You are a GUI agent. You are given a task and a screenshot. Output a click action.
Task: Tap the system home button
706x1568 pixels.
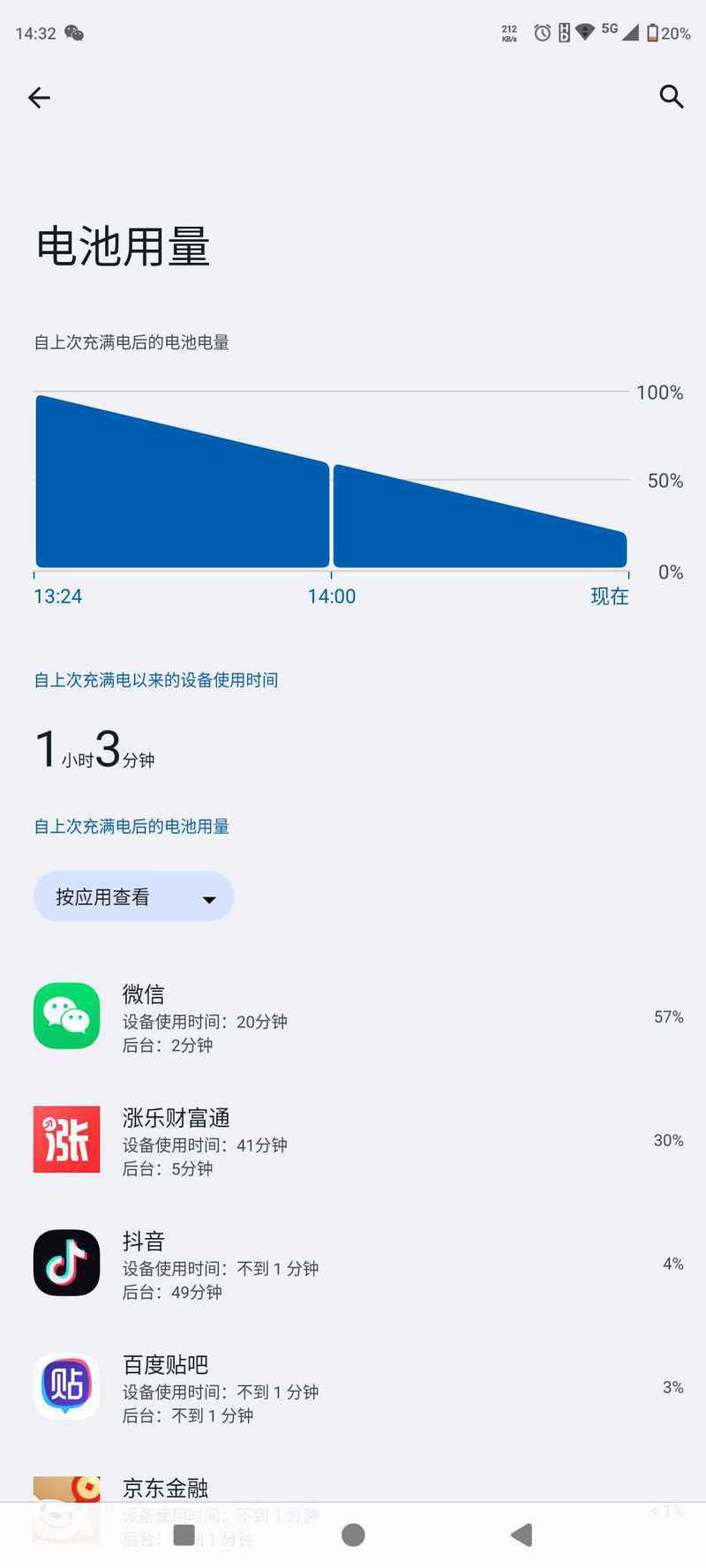point(353,1535)
